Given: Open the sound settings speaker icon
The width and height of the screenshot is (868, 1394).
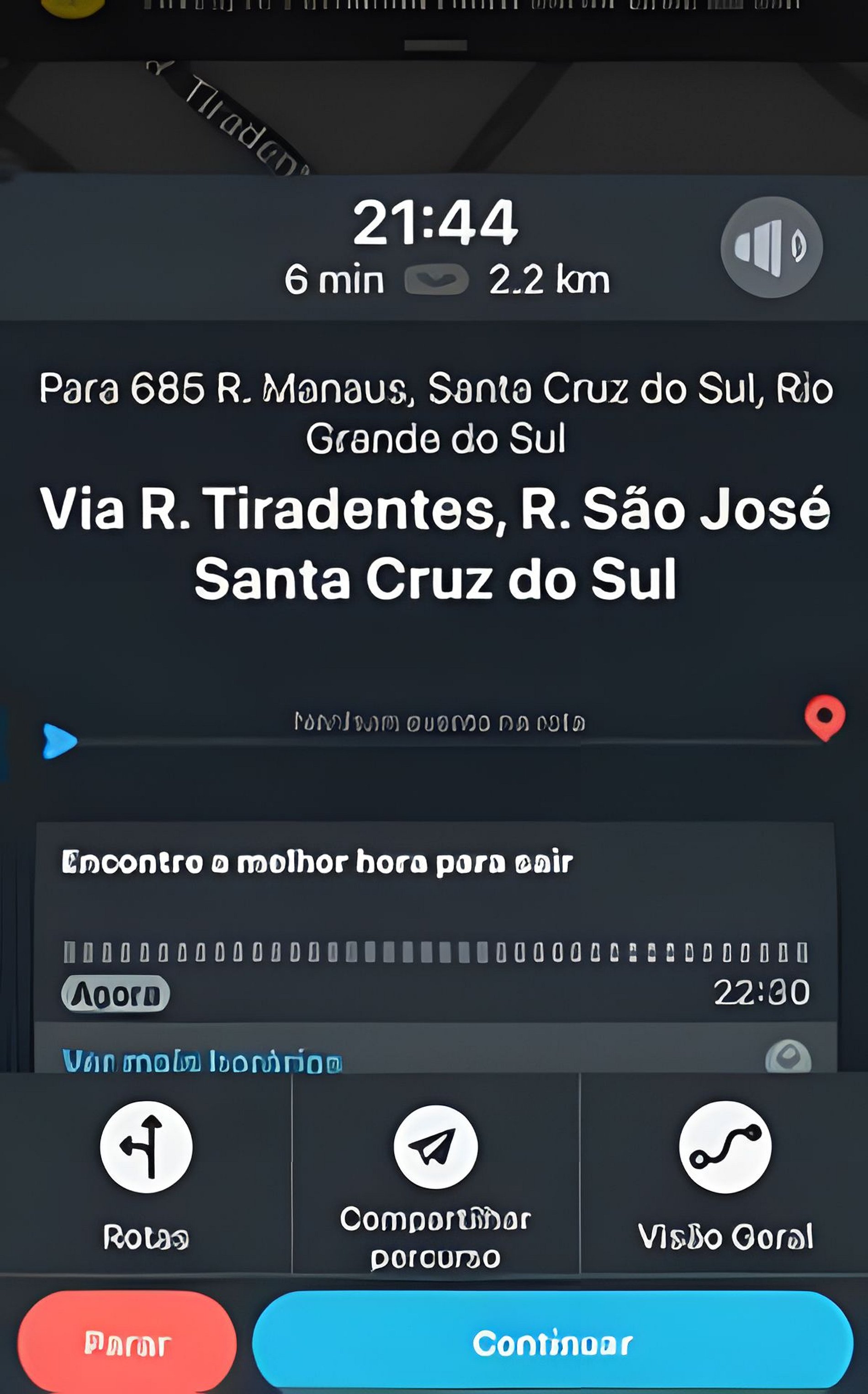Looking at the screenshot, I should (771, 247).
